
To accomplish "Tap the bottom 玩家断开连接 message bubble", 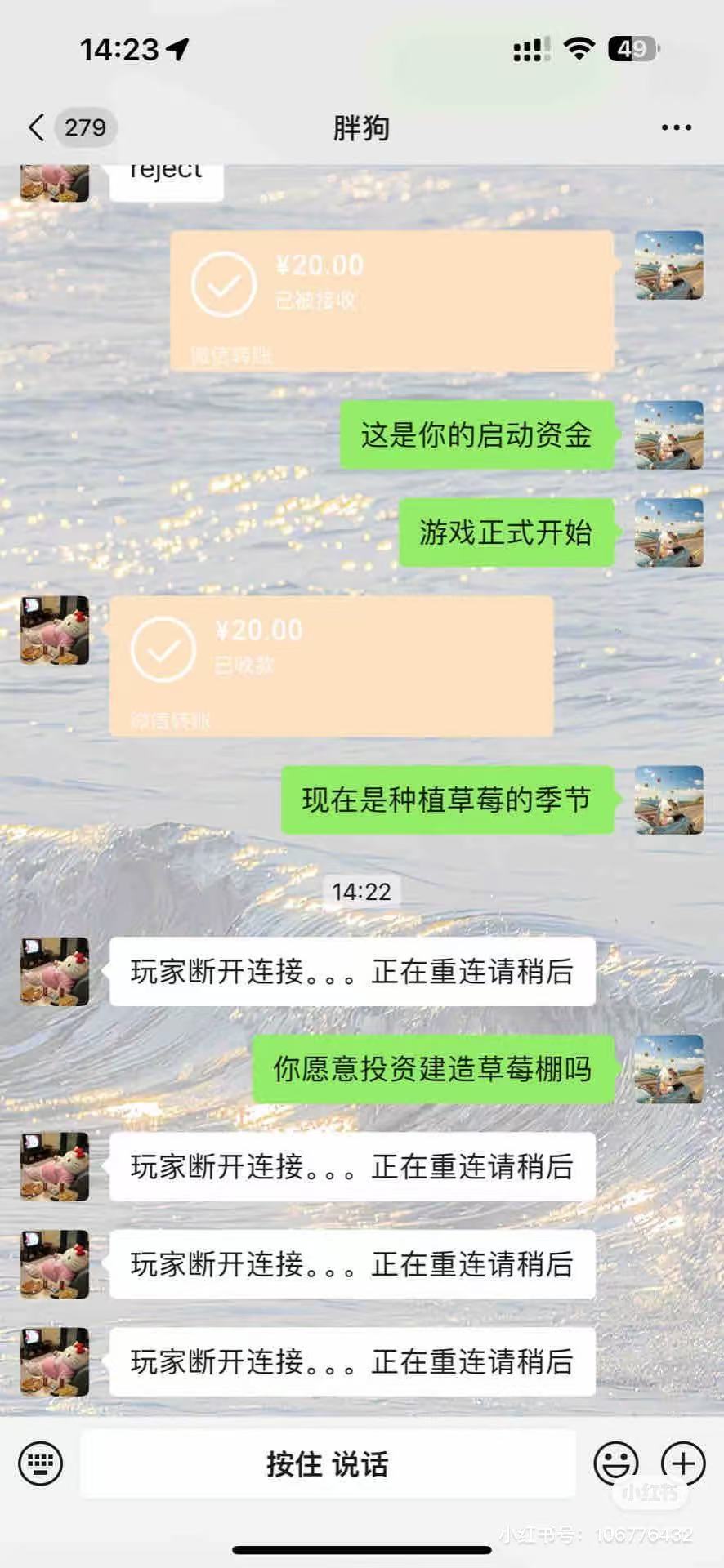I will pos(351,1364).
